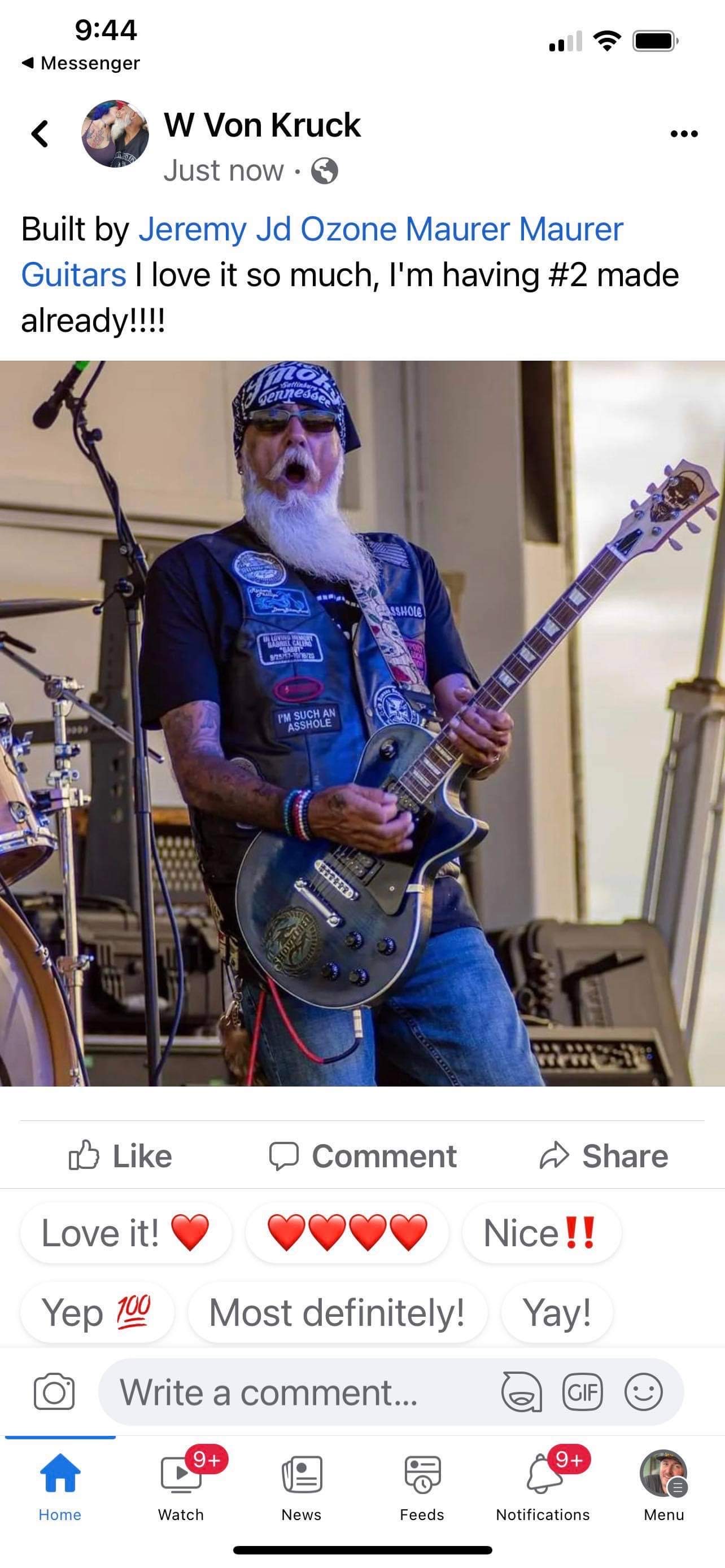This screenshot has width=725, height=1568.
Task: Go back from the post
Action: (40, 134)
